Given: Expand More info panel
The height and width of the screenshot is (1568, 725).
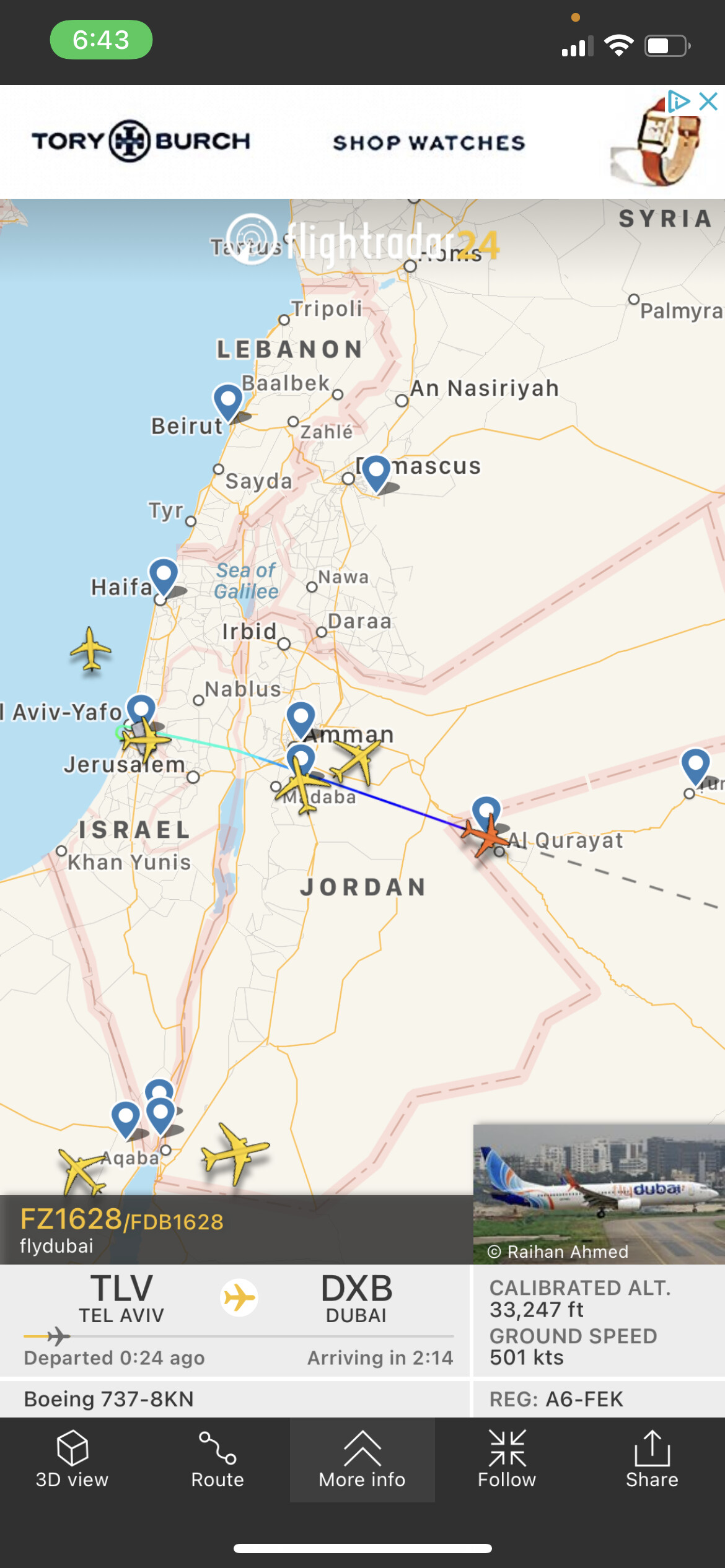Looking at the screenshot, I should pyautogui.click(x=362, y=1460).
